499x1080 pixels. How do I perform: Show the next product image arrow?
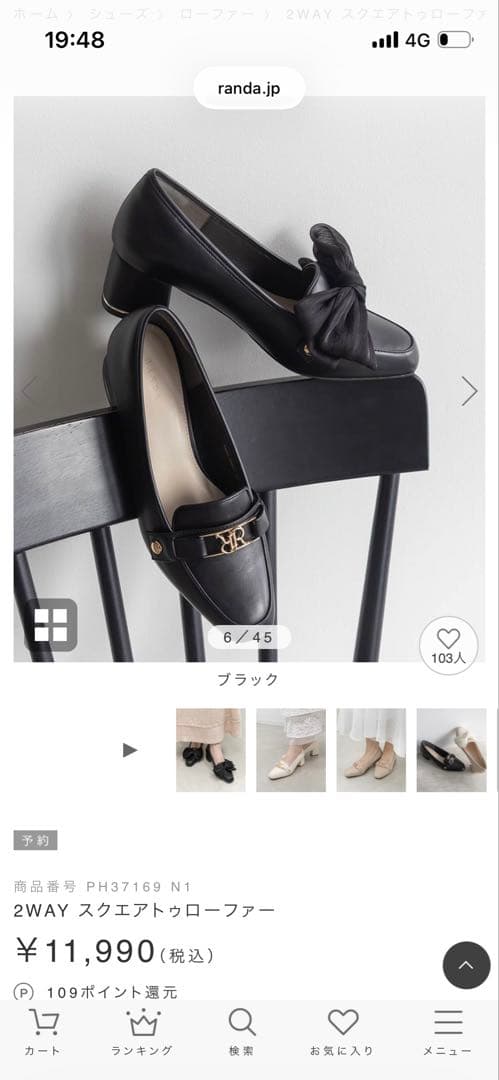point(469,391)
